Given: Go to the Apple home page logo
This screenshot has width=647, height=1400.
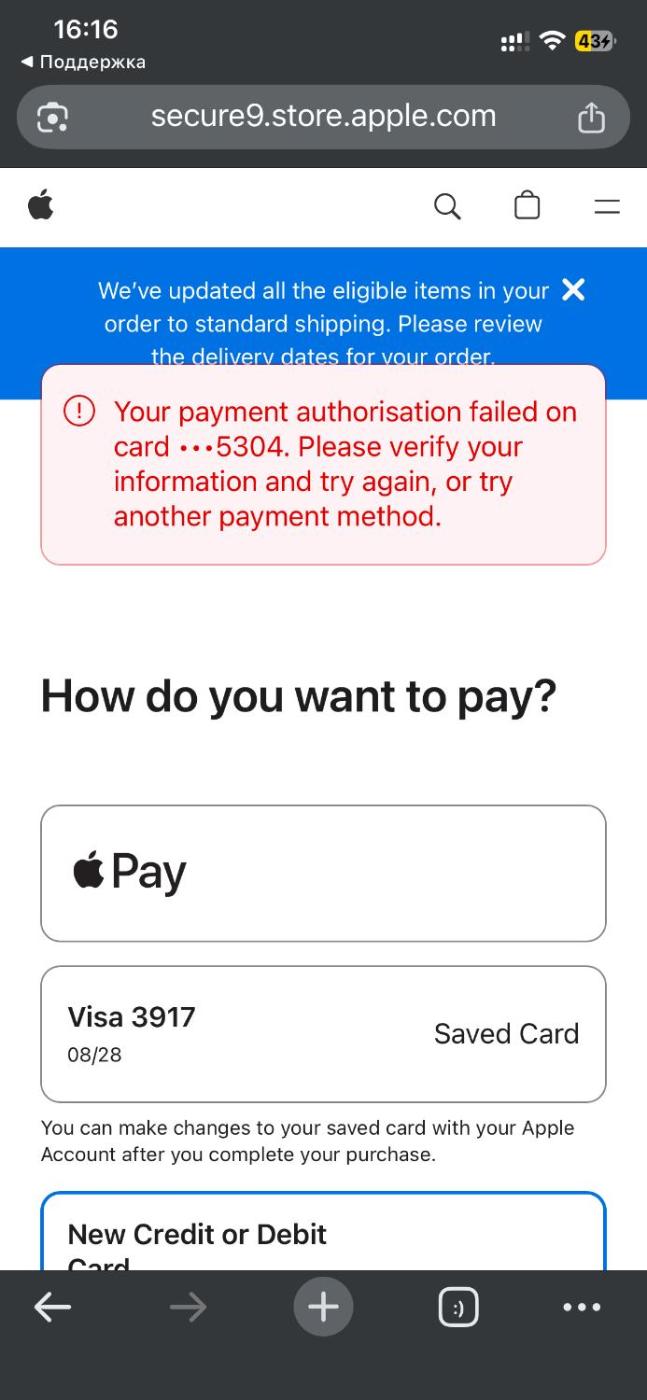Looking at the screenshot, I should (40, 206).
